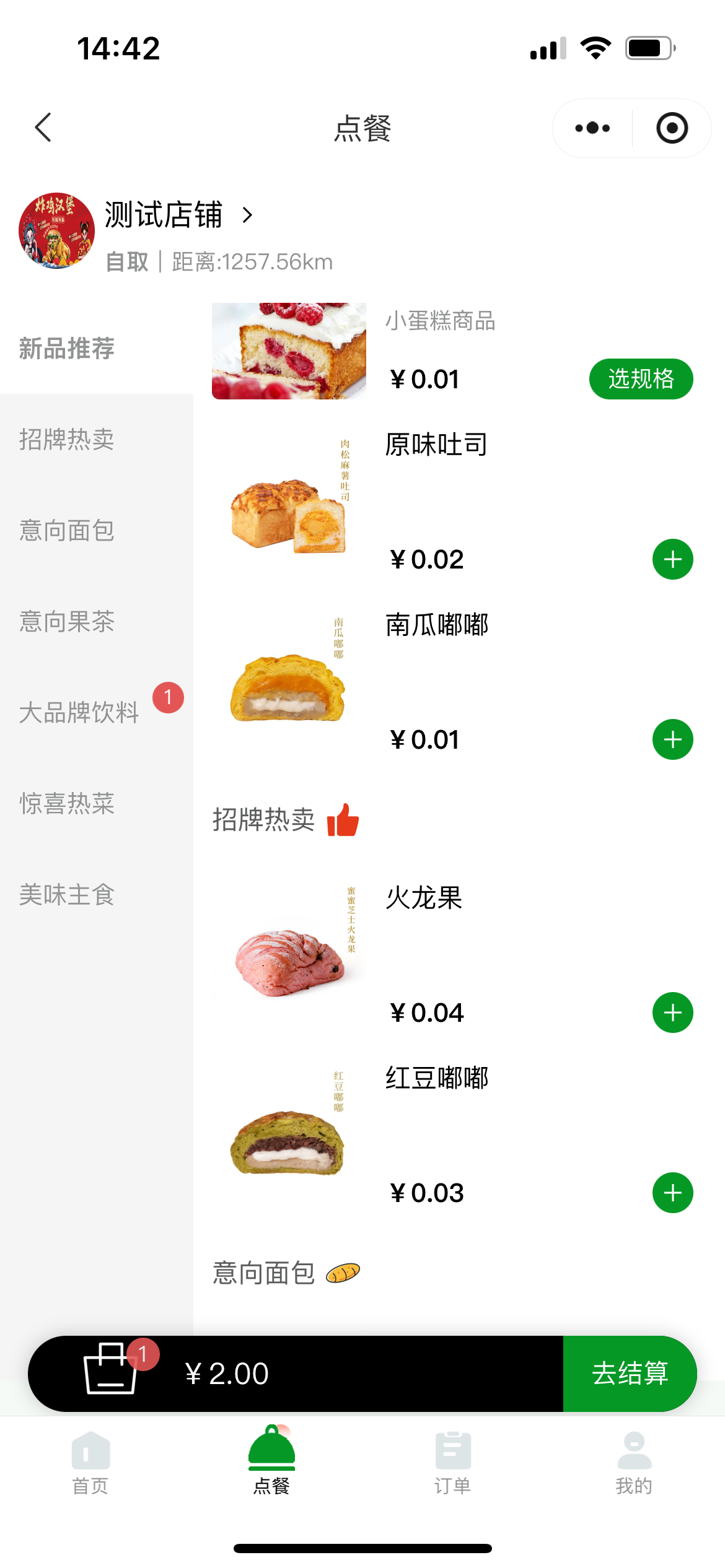
Task: Proceed to checkout with 去结算
Action: (x=630, y=1374)
